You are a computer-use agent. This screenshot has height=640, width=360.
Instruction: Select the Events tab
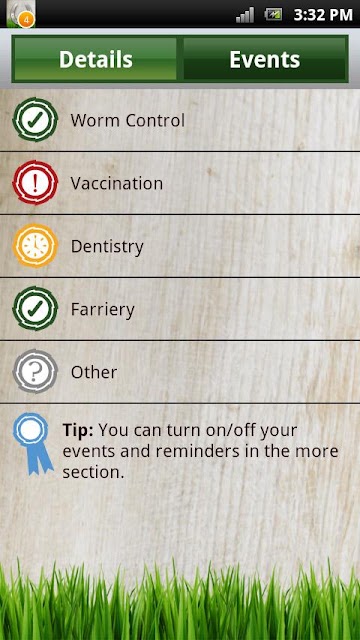coord(265,59)
